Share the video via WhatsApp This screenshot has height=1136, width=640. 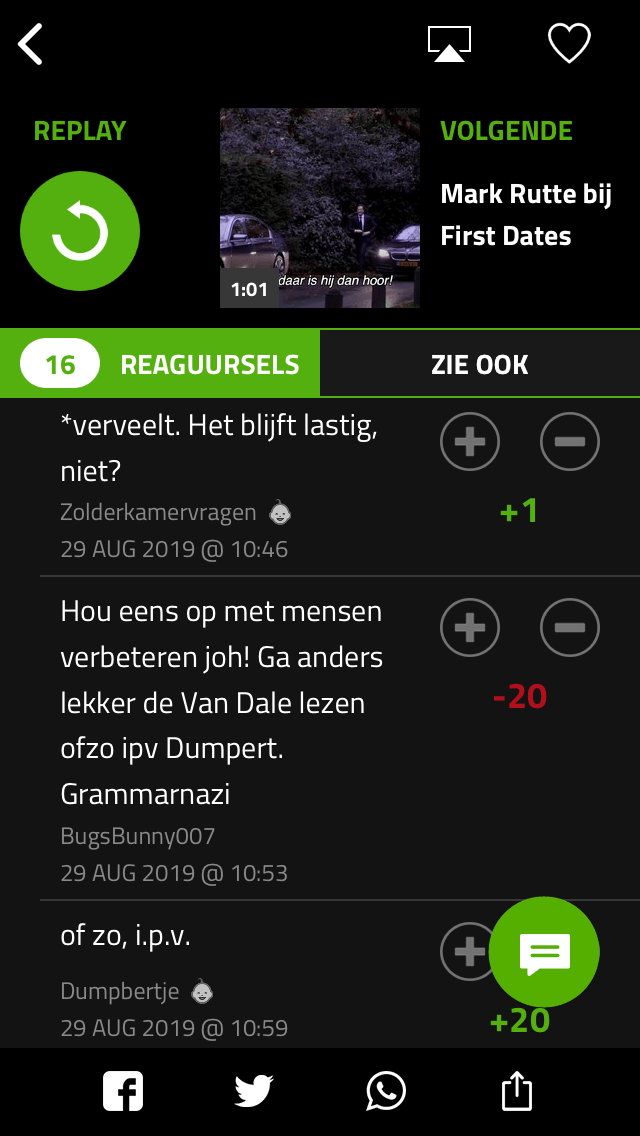386,1091
